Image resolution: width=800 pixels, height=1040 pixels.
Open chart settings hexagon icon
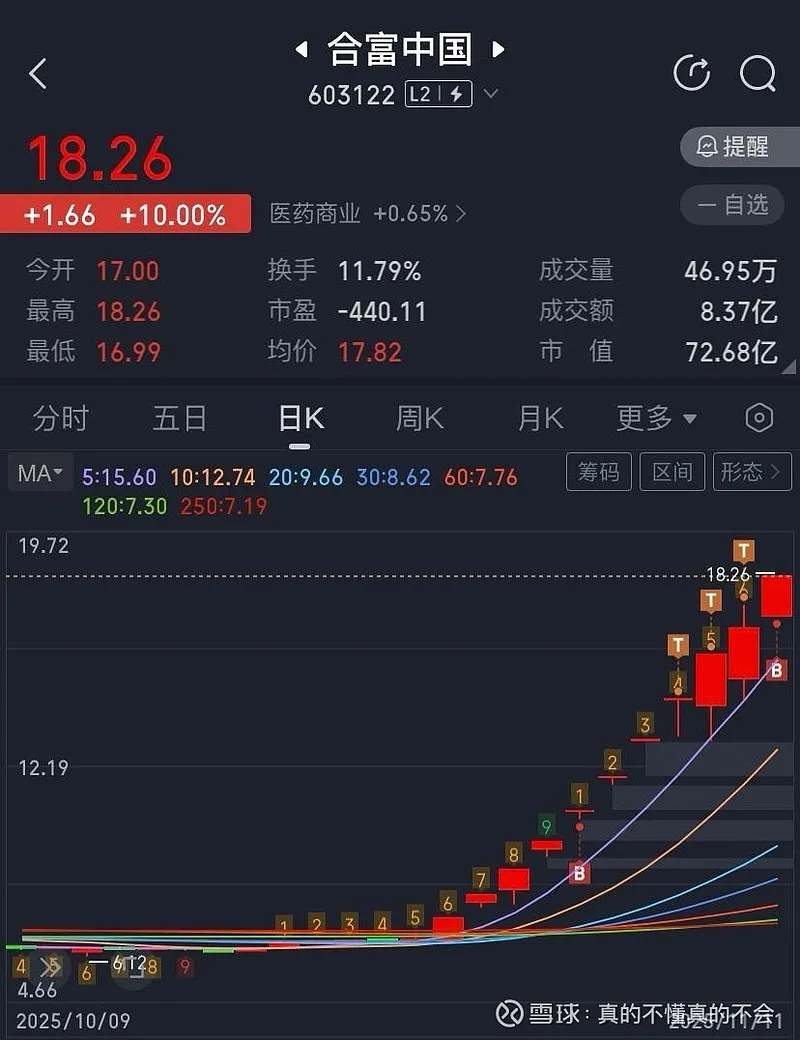[x=759, y=418]
